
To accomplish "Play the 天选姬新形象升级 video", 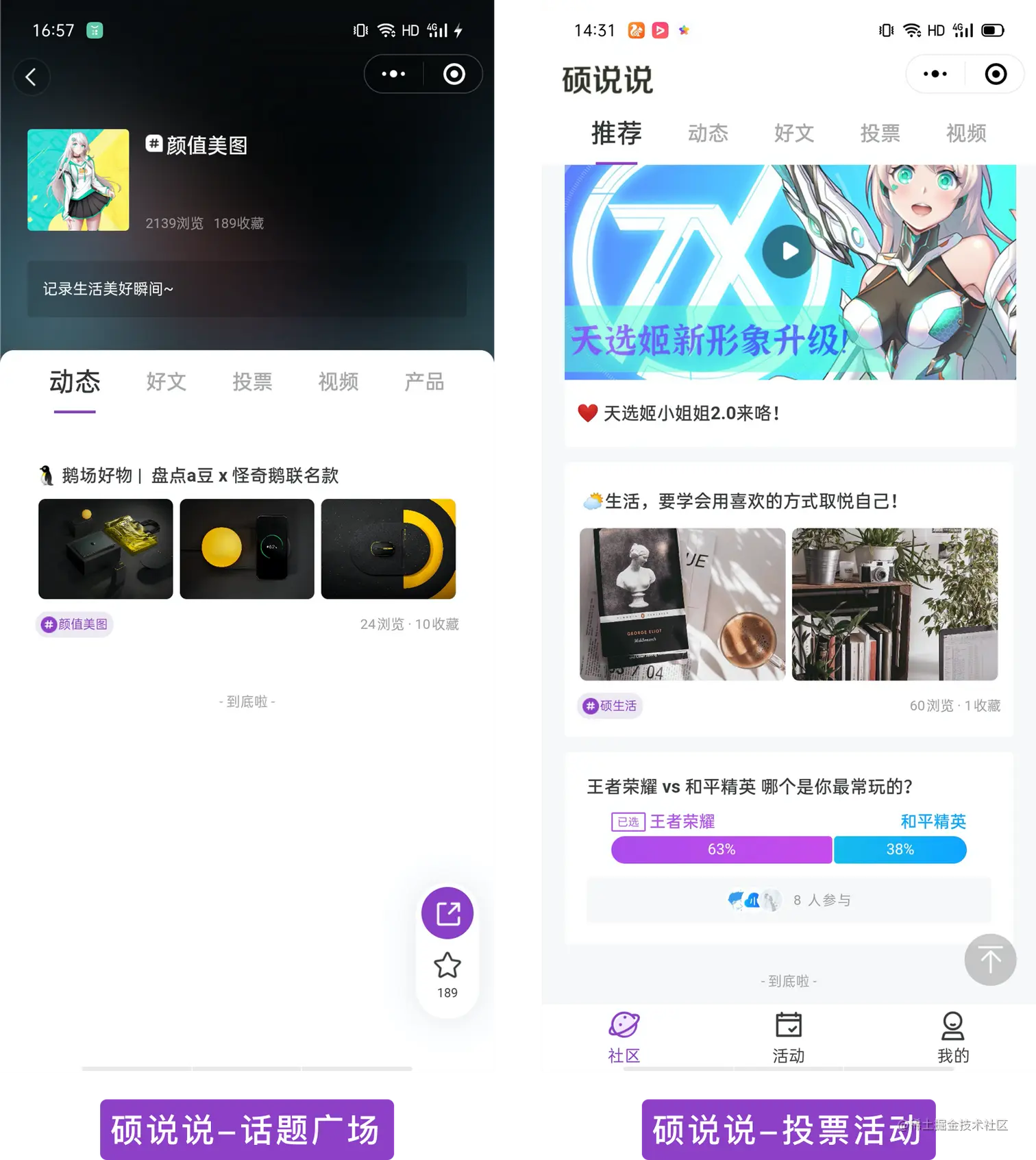I will point(787,251).
